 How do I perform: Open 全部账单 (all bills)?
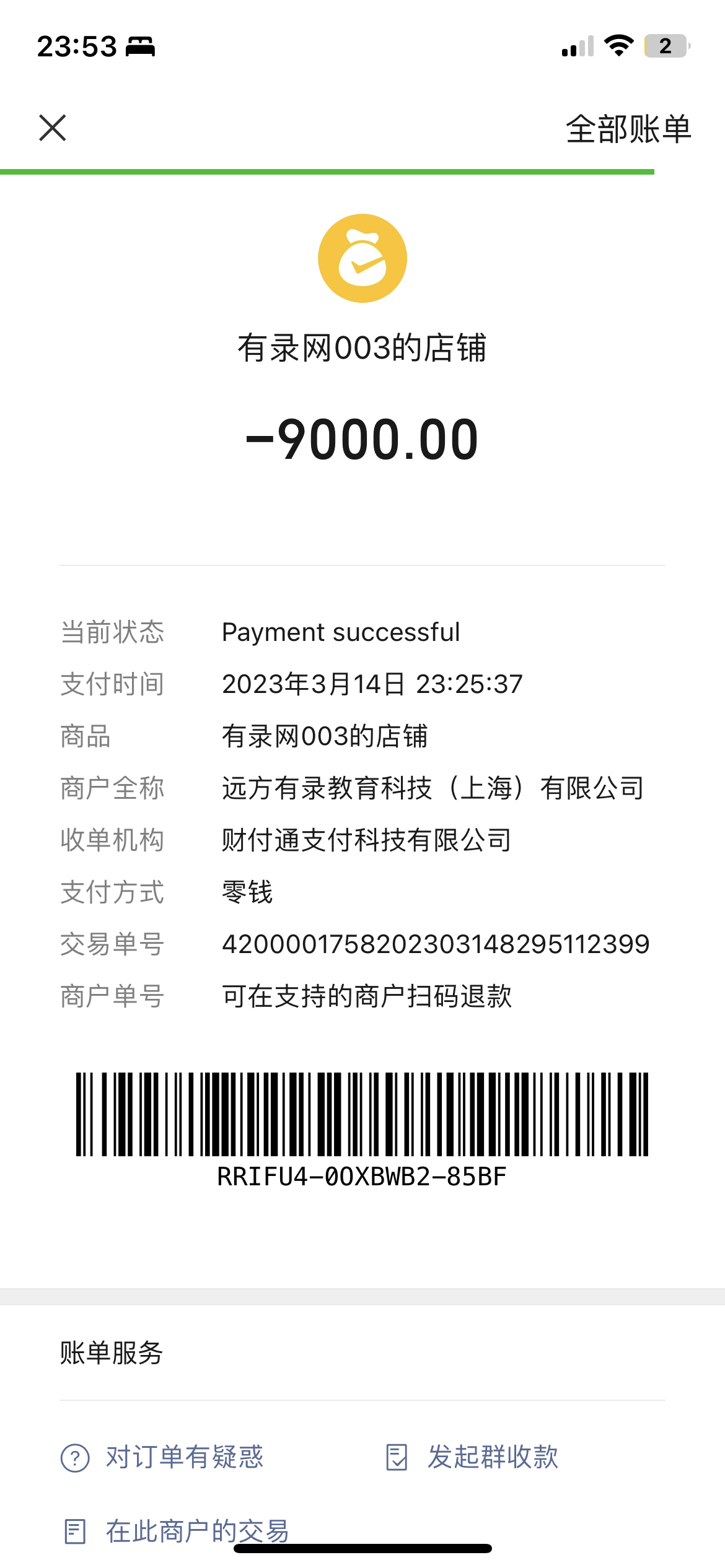628,129
